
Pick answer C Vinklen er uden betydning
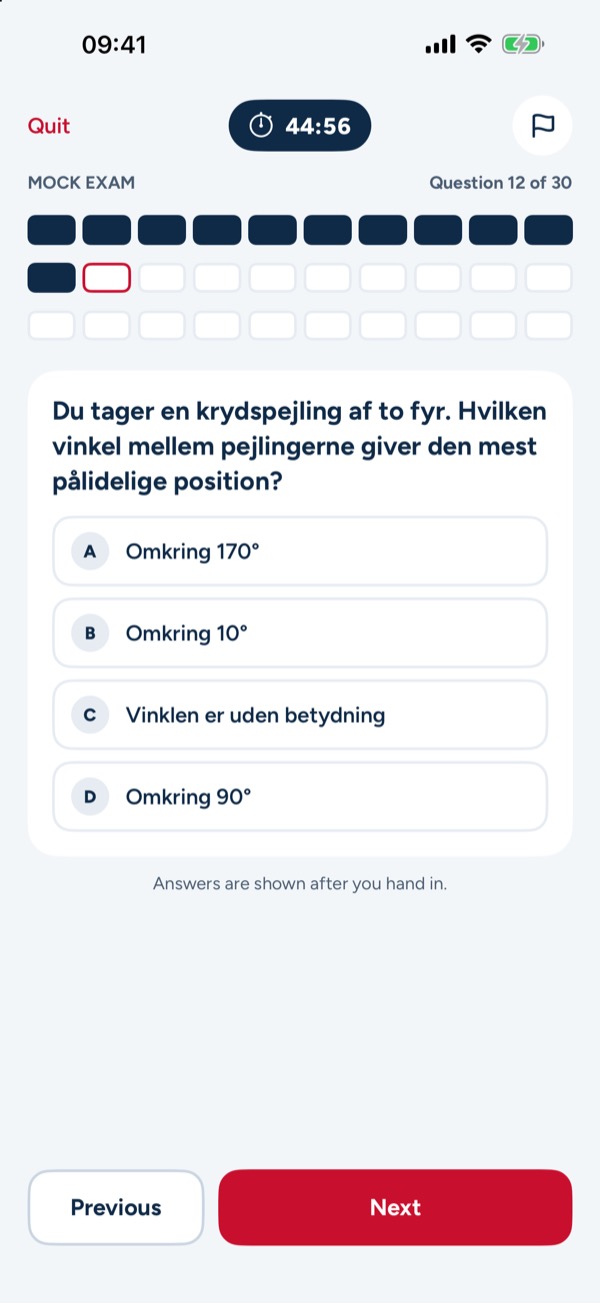click(300, 715)
